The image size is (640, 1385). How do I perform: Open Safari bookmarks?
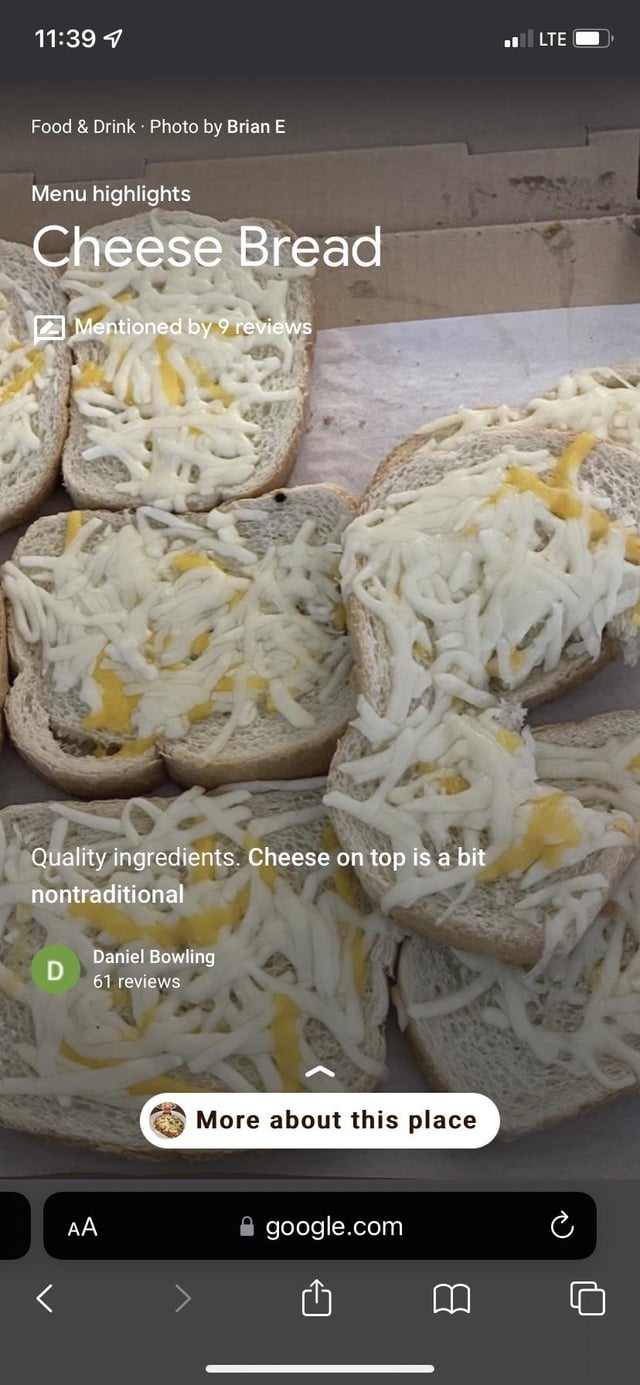click(x=451, y=1298)
